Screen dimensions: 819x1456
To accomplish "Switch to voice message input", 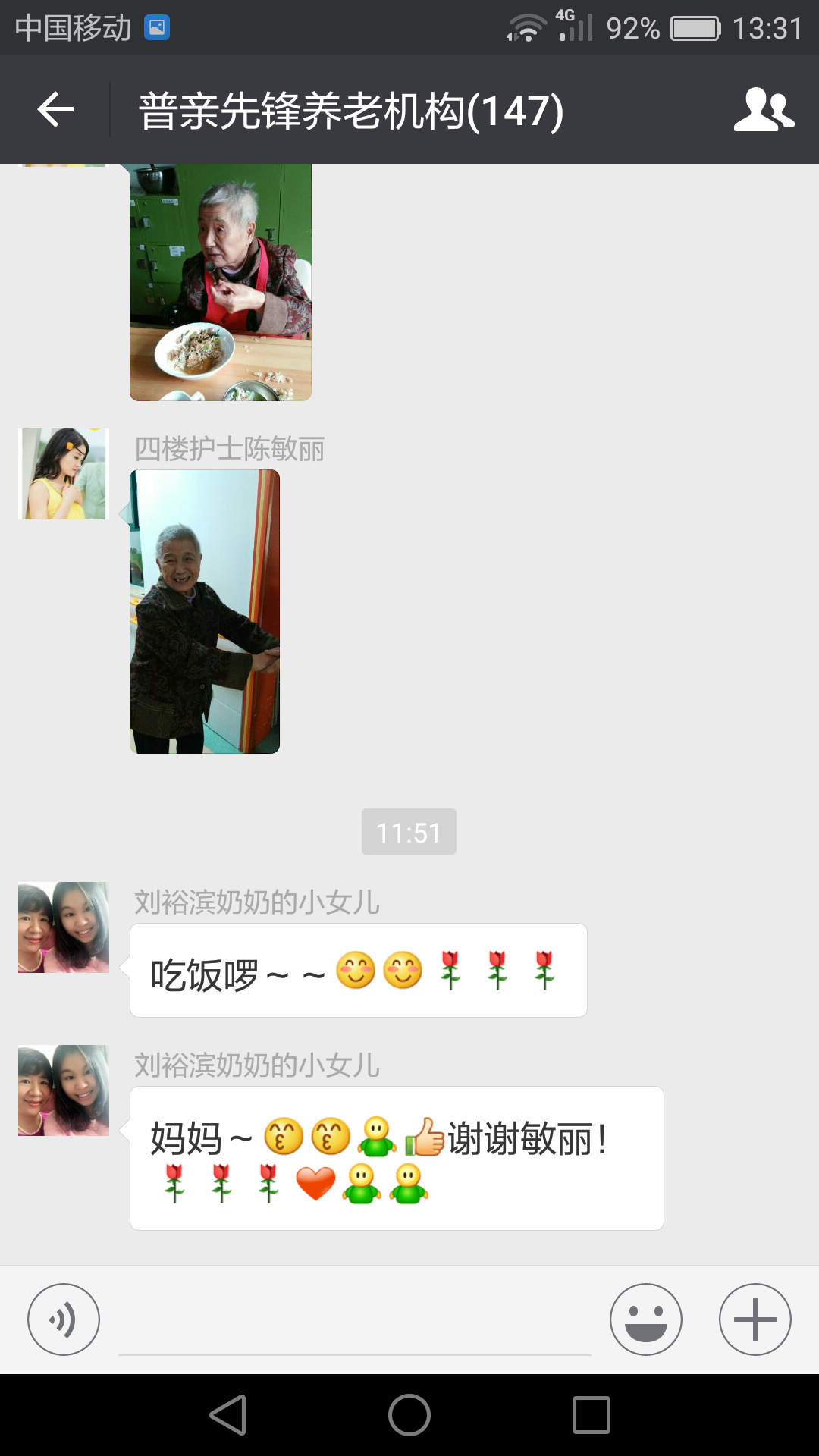I will (x=64, y=1319).
